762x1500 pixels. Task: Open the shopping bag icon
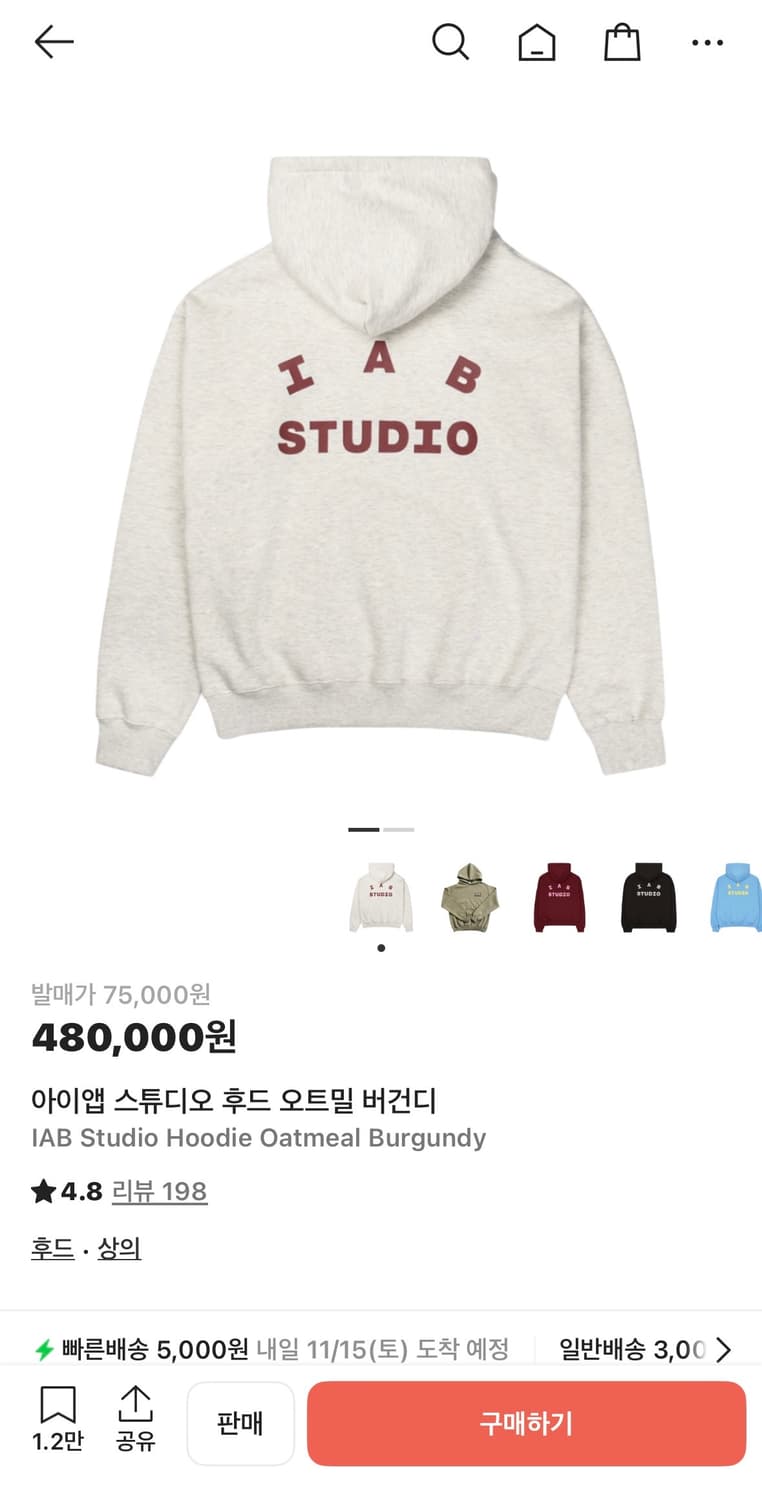[622, 42]
